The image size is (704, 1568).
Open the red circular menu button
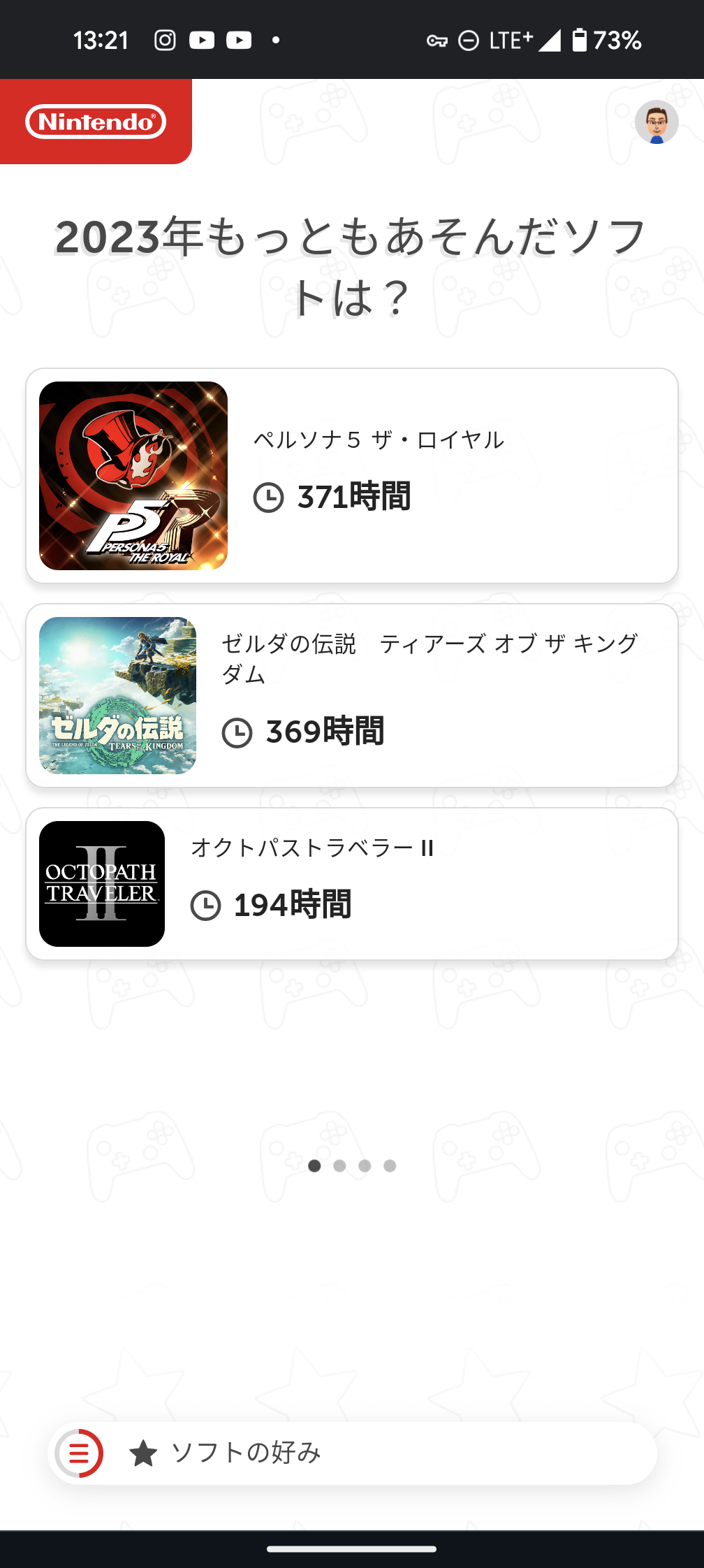[79, 1453]
